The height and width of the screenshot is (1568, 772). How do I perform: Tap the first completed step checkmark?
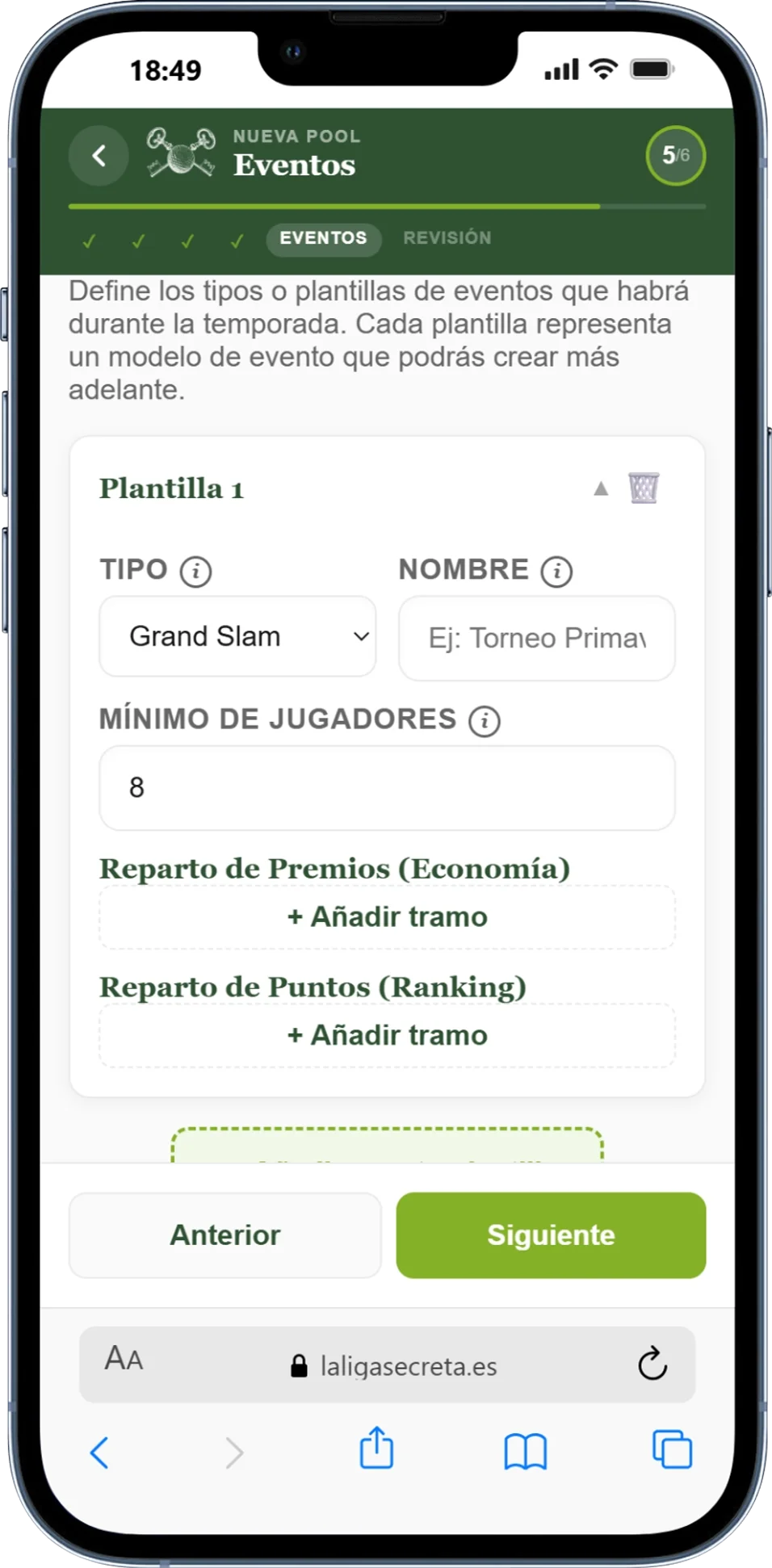pyautogui.click(x=90, y=239)
